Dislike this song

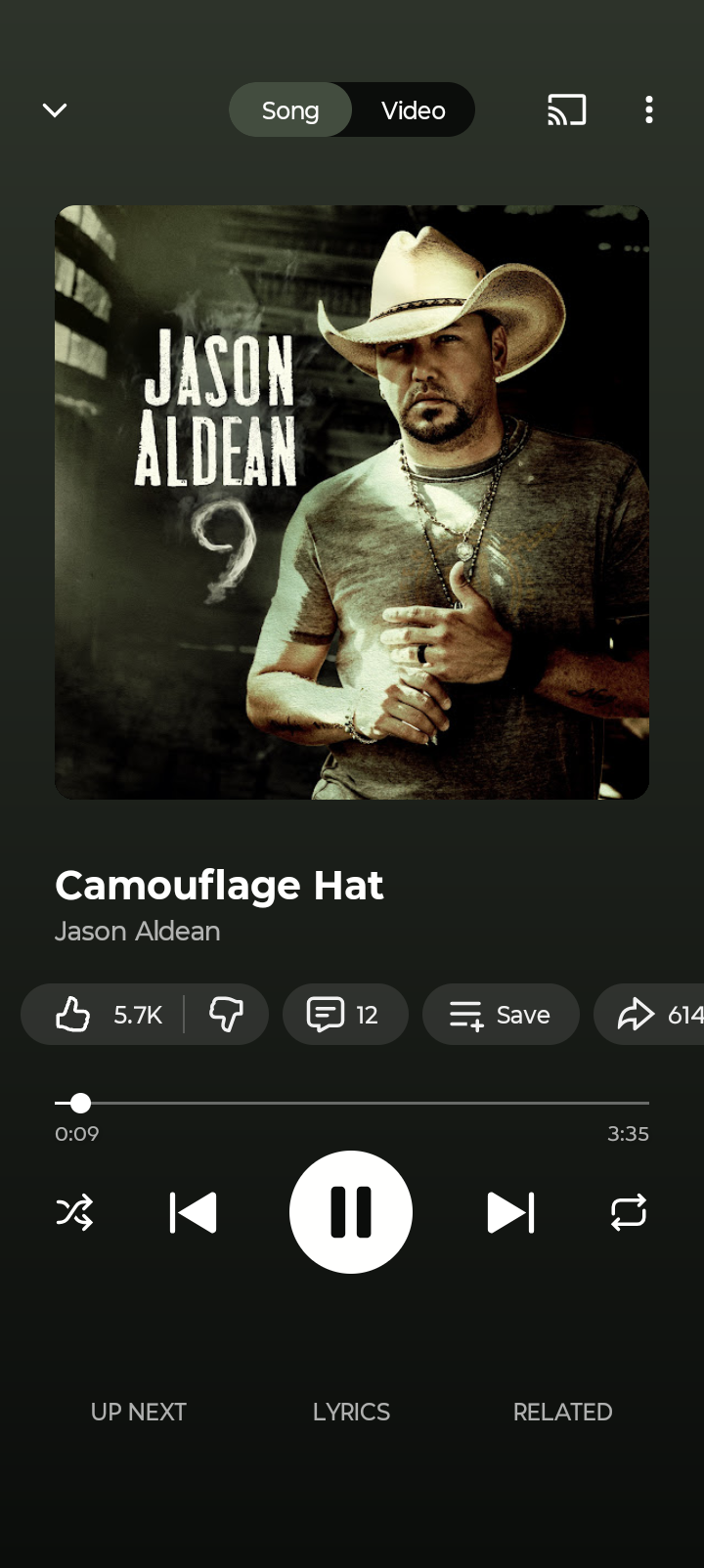226,1015
